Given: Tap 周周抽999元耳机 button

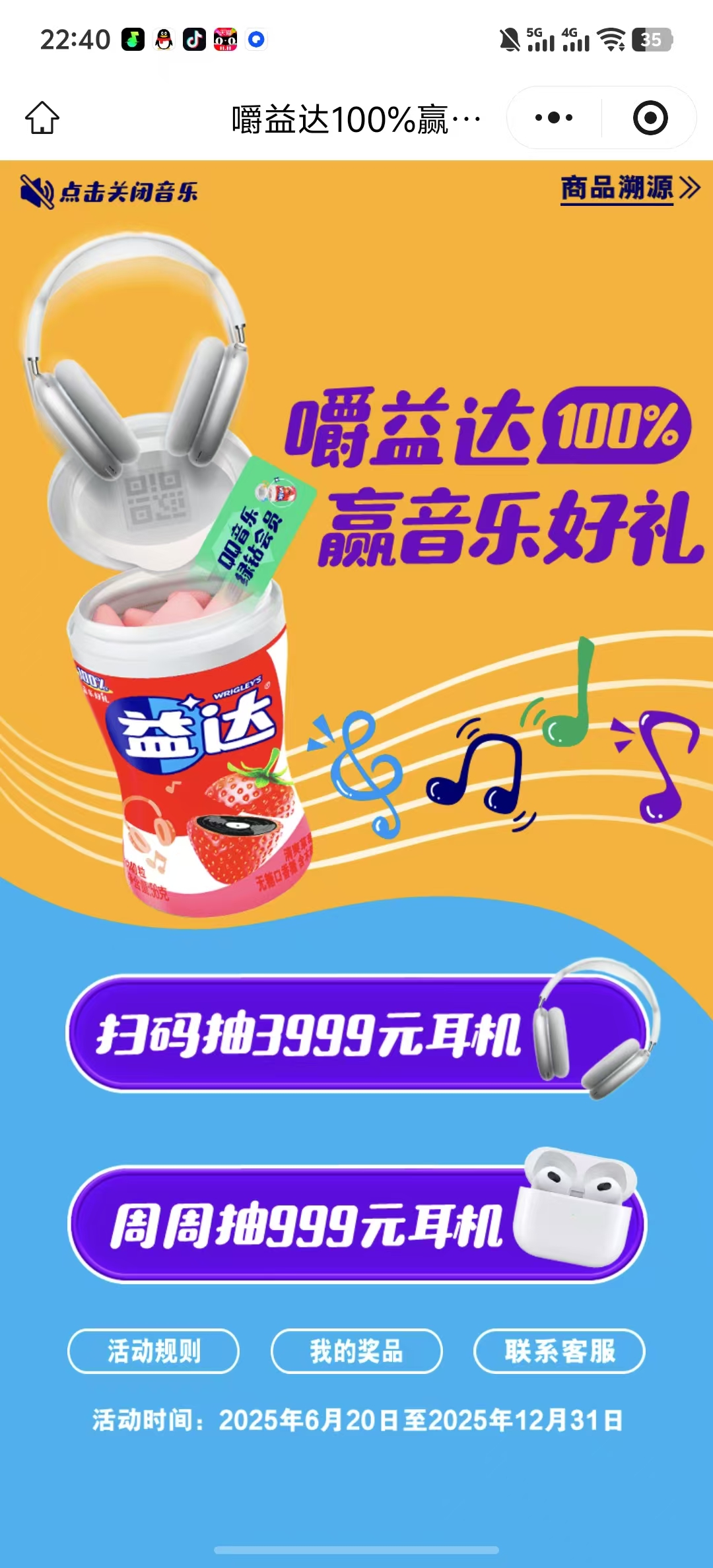Looking at the screenshot, I should [356, 1225].
